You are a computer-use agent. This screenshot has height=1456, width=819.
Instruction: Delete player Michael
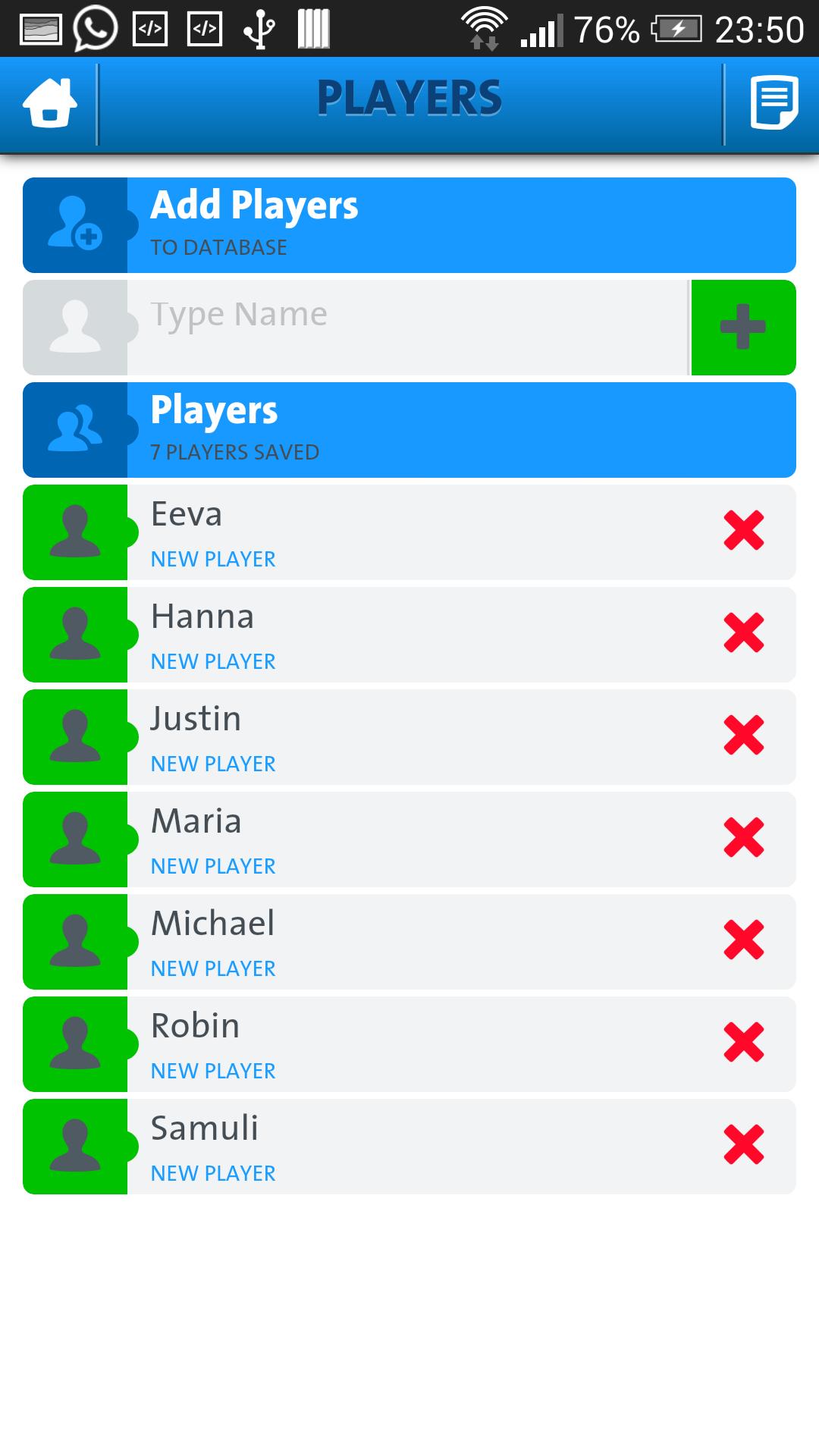click(743, 940)
